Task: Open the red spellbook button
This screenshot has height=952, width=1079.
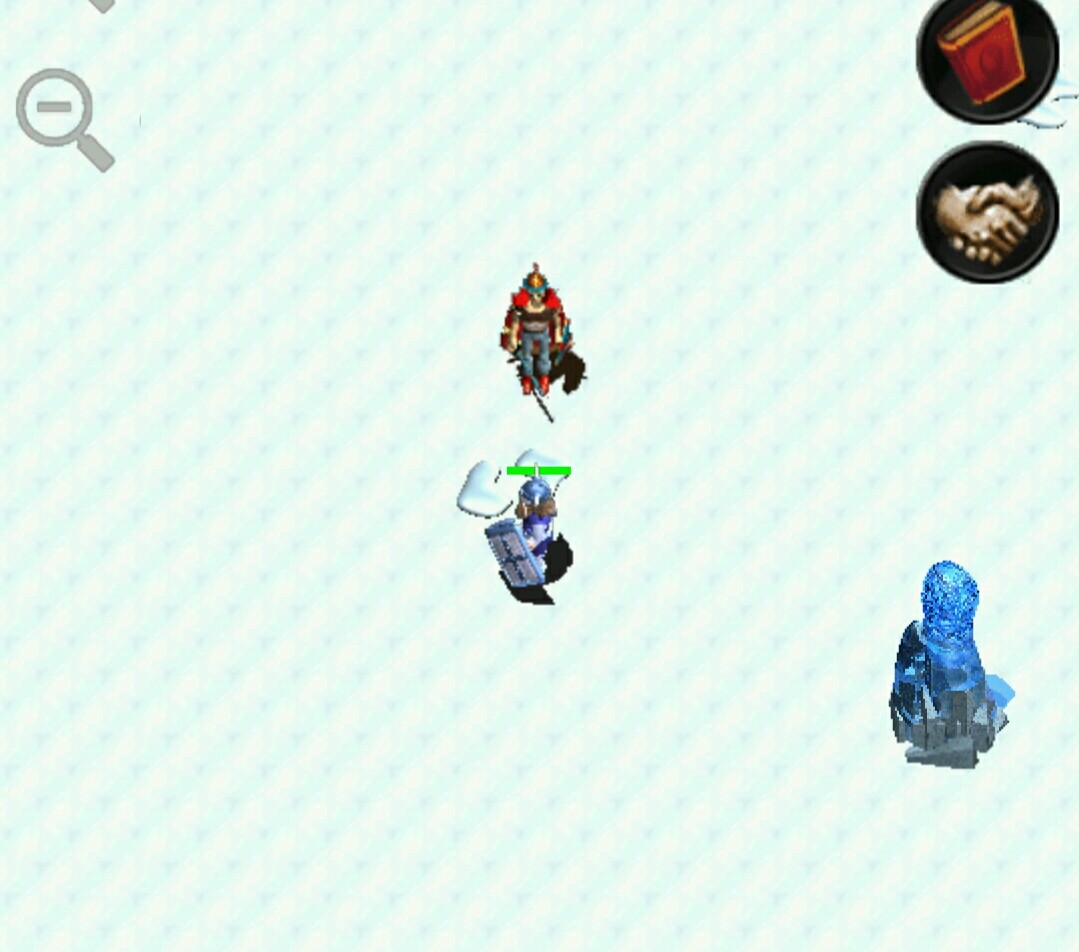Action: tap(987, 57)
